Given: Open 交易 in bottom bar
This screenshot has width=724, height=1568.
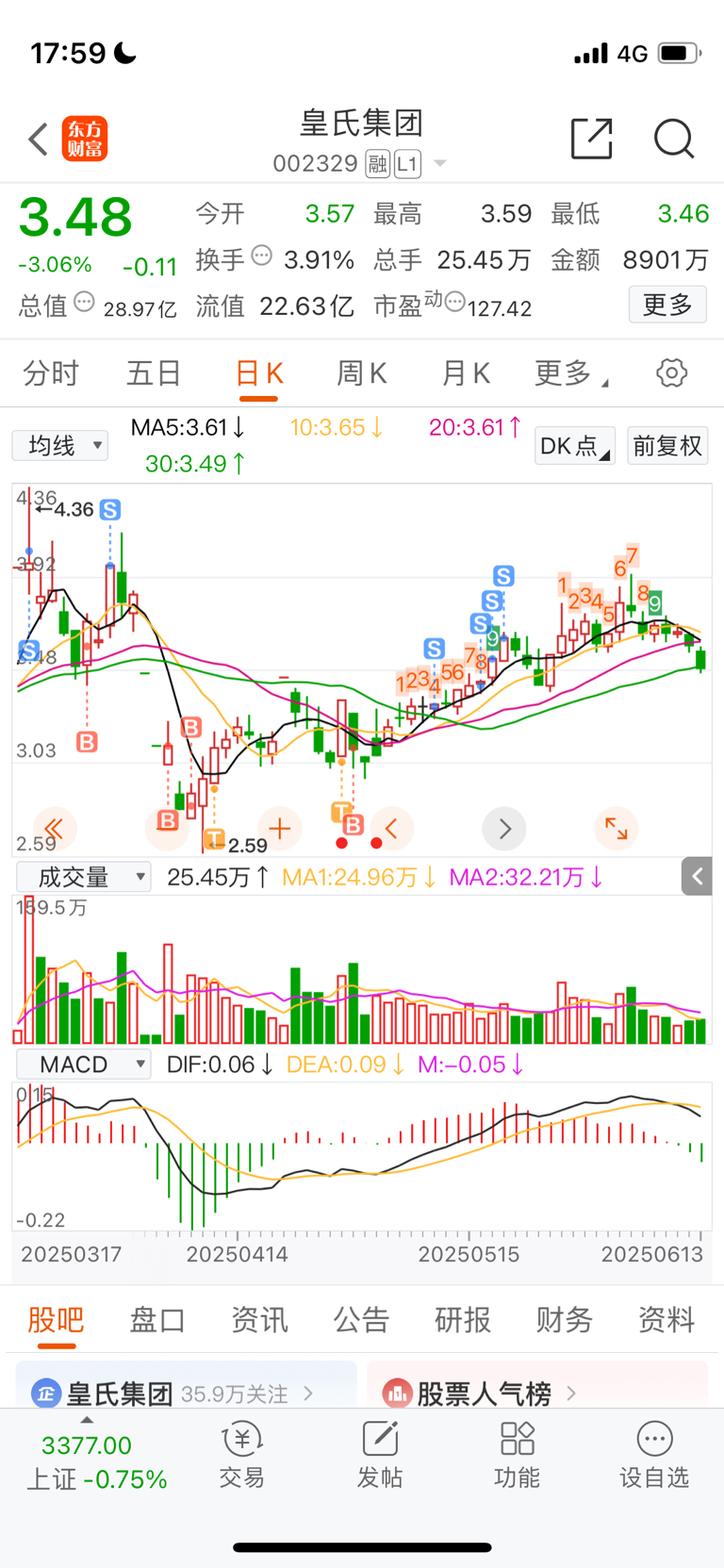Looking at the screenshot, I should [x=242, y=1455].
